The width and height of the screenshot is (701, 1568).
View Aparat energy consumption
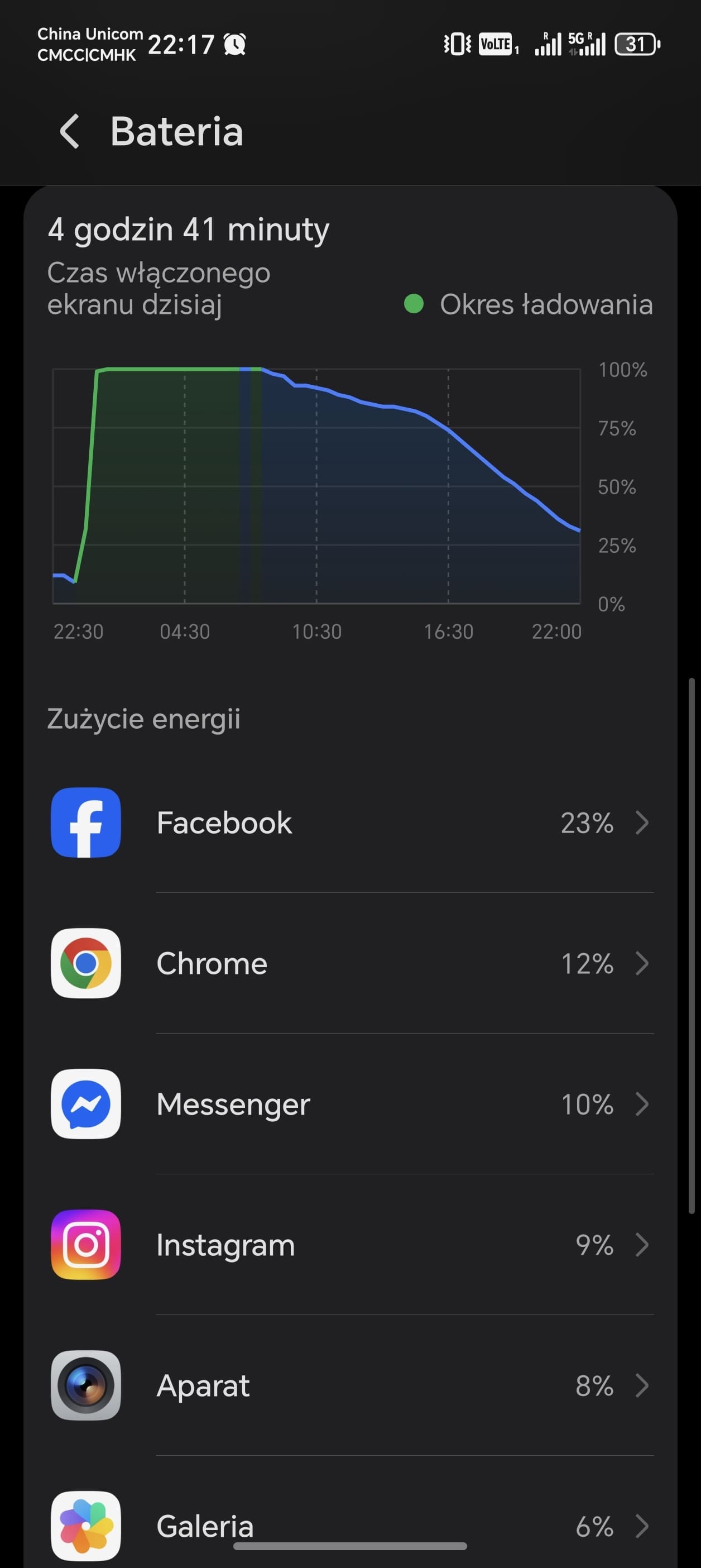coord(350,1385)
